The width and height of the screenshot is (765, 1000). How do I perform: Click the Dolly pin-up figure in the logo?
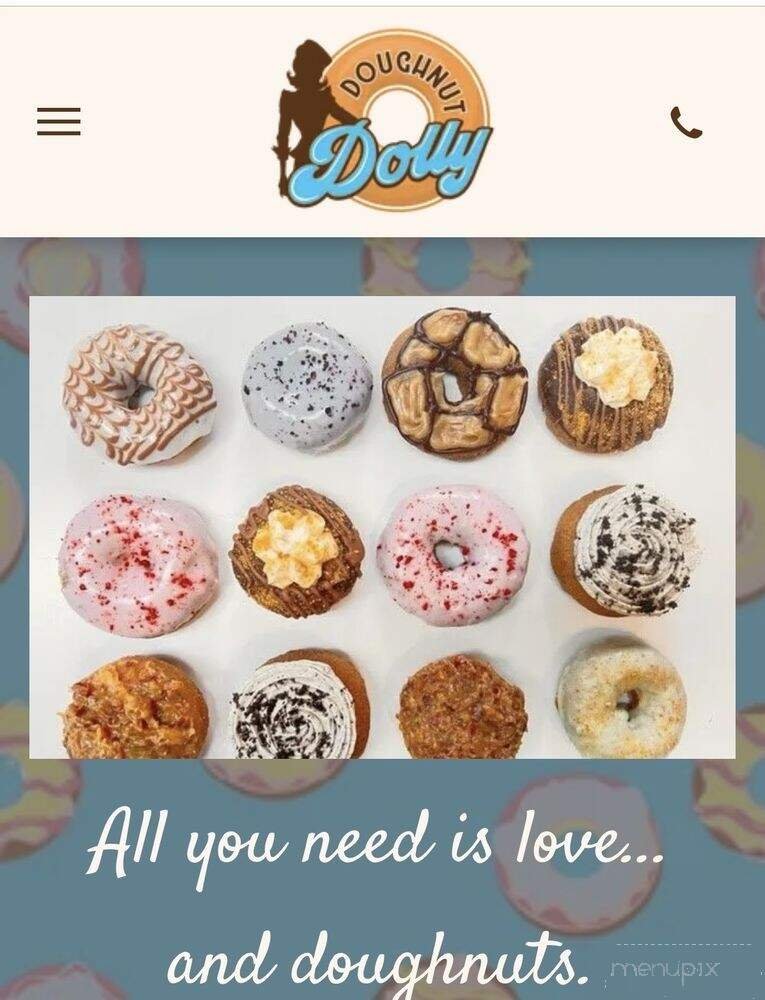pos(300,110)
